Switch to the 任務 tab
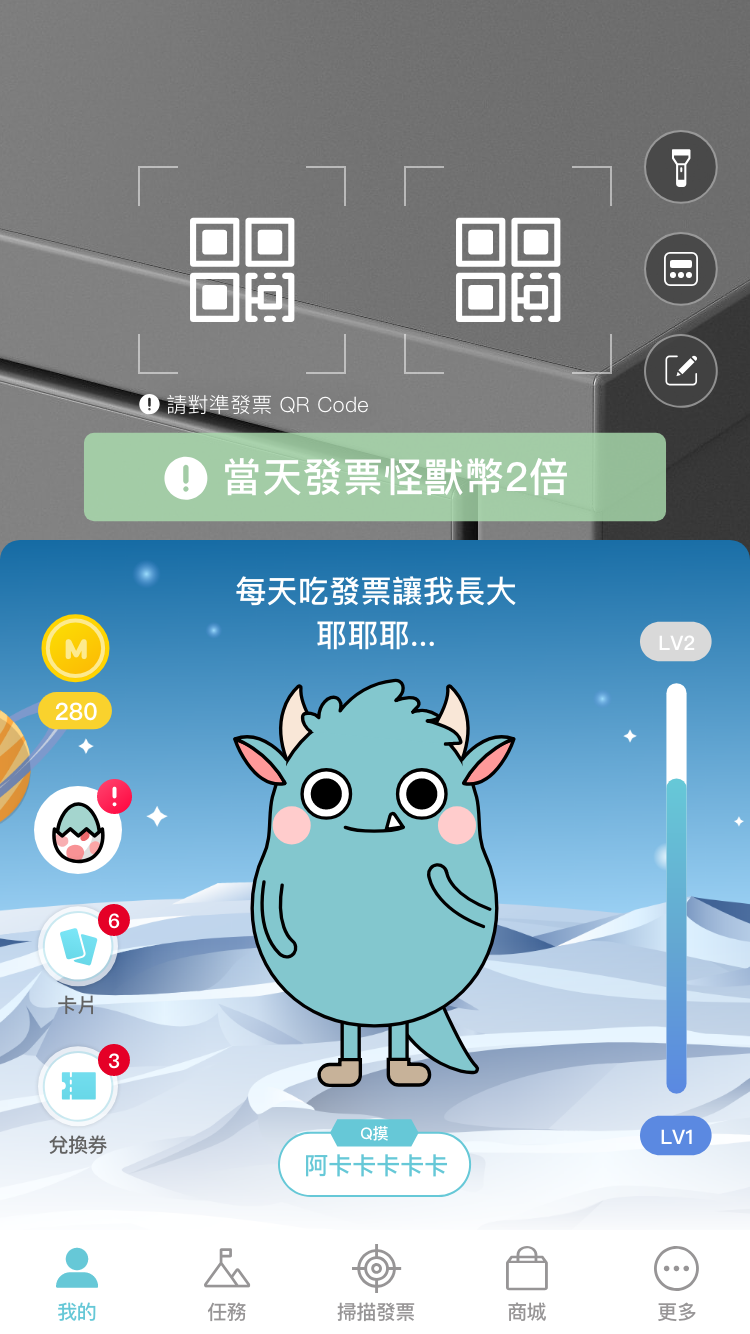The image size is (750, 1334). [226, 1284]
